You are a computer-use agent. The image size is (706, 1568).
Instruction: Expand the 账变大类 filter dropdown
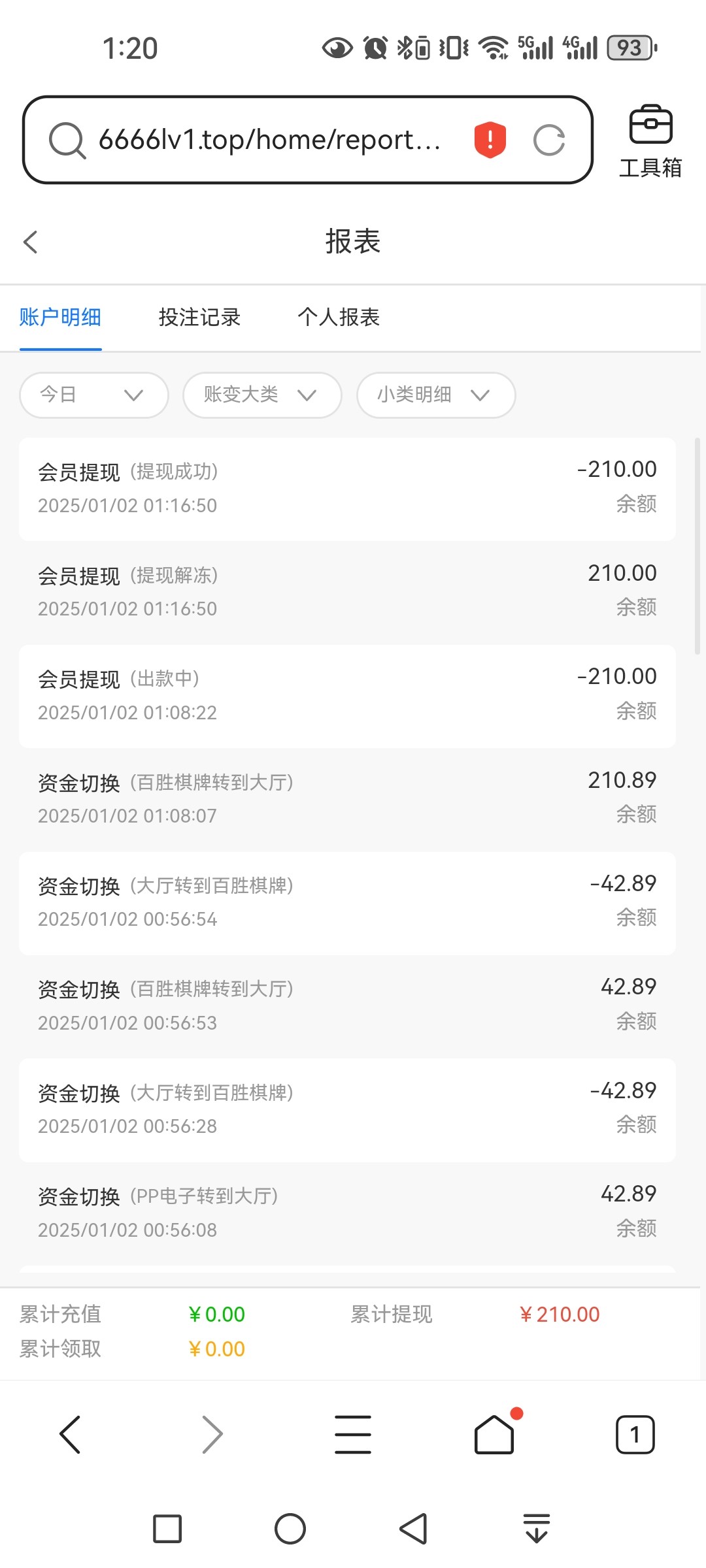pos(262,395)
